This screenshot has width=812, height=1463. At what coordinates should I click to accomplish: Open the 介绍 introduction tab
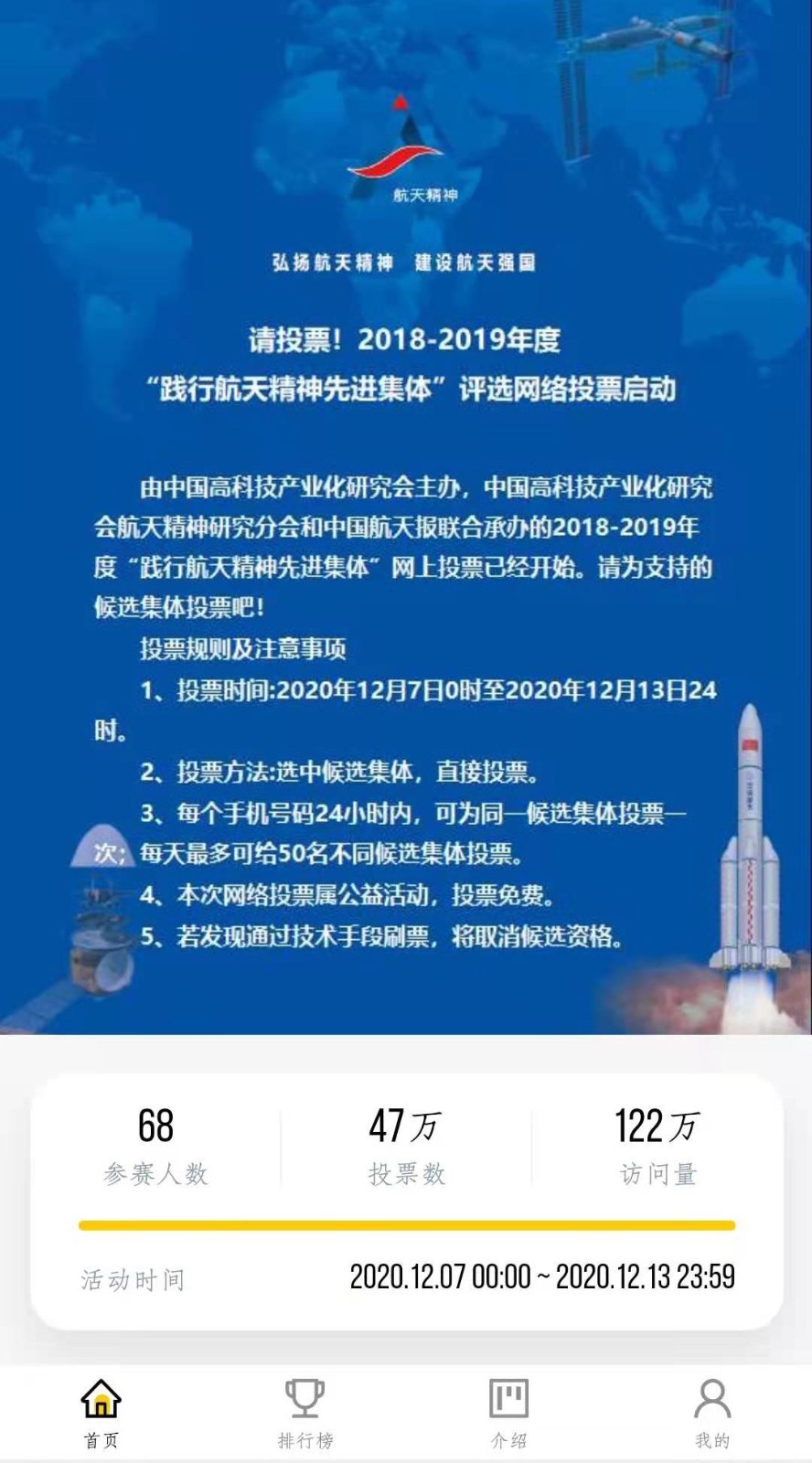click(508, 1412)
